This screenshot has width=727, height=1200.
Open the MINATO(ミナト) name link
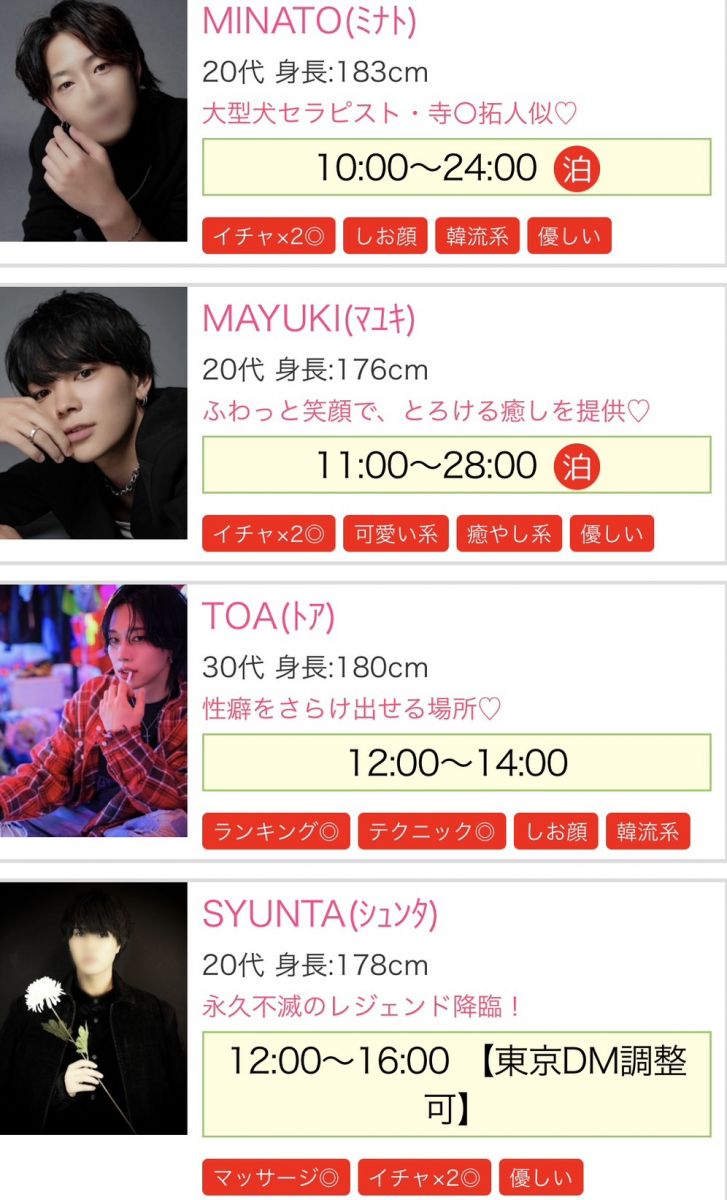[308, 21]
